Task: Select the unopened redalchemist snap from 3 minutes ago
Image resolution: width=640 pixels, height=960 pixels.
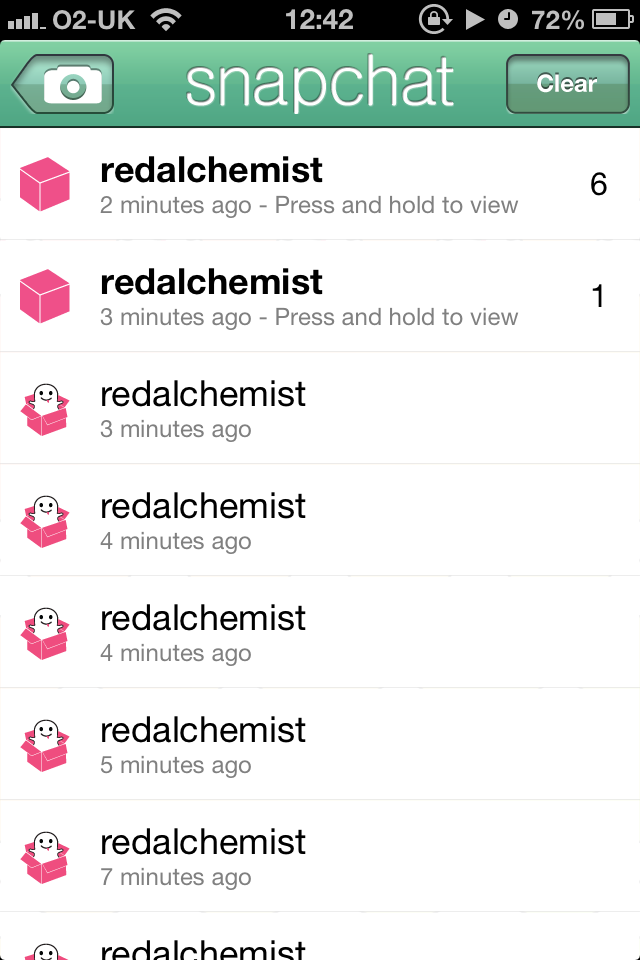Action: 320,297
